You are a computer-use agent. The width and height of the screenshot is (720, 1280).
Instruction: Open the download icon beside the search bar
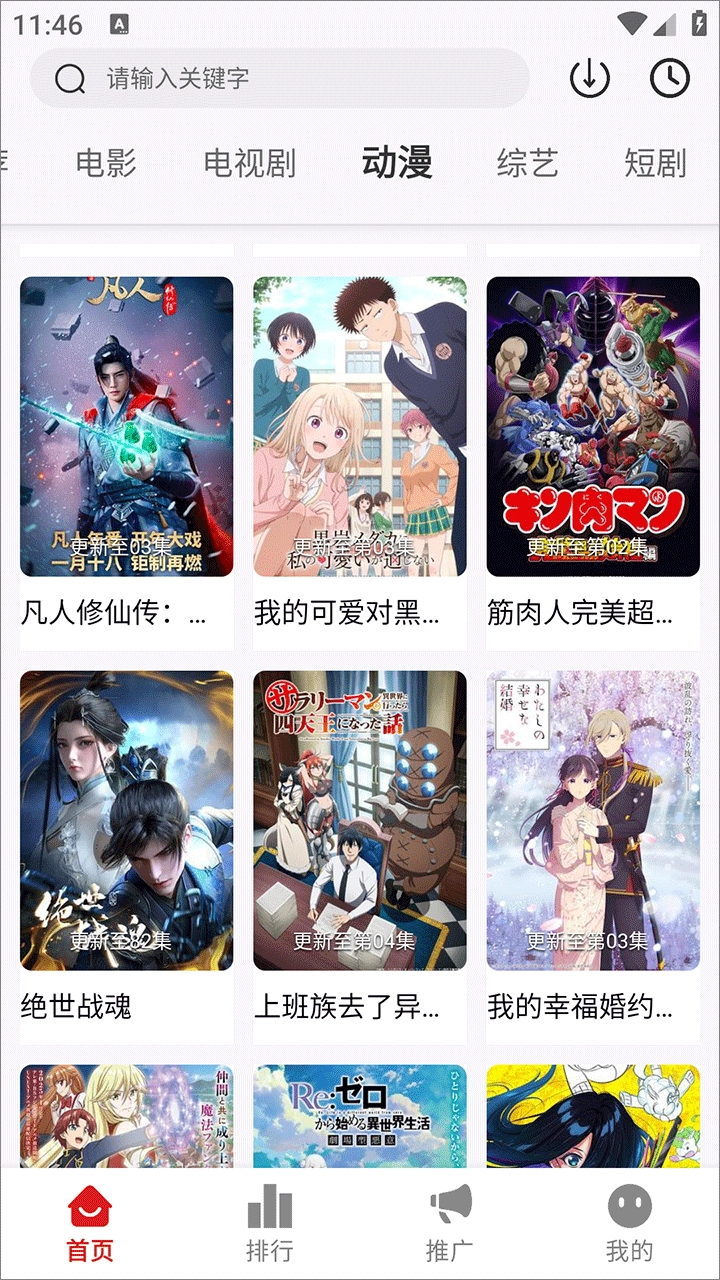coord(590,78)
